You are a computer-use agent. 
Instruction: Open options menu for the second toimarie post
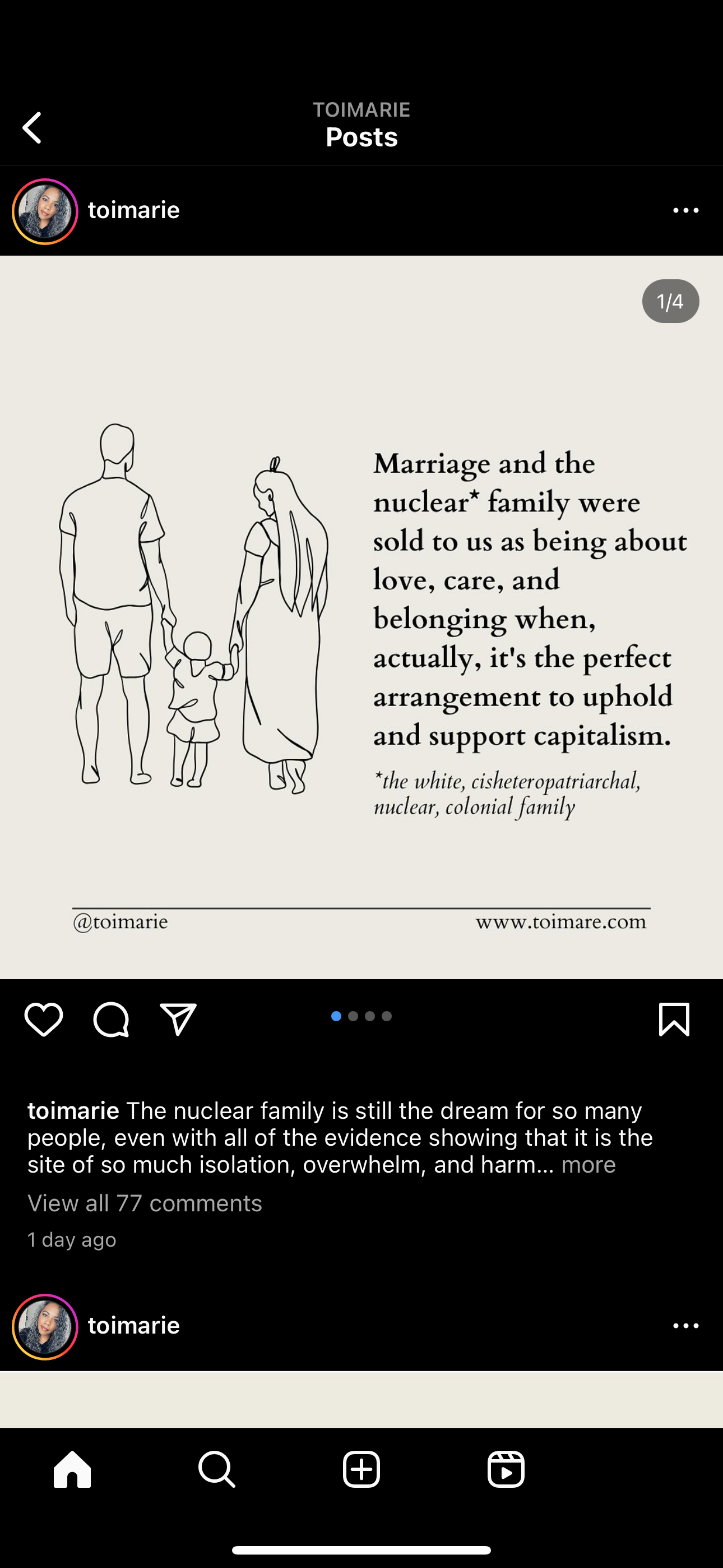(685, 1326)
